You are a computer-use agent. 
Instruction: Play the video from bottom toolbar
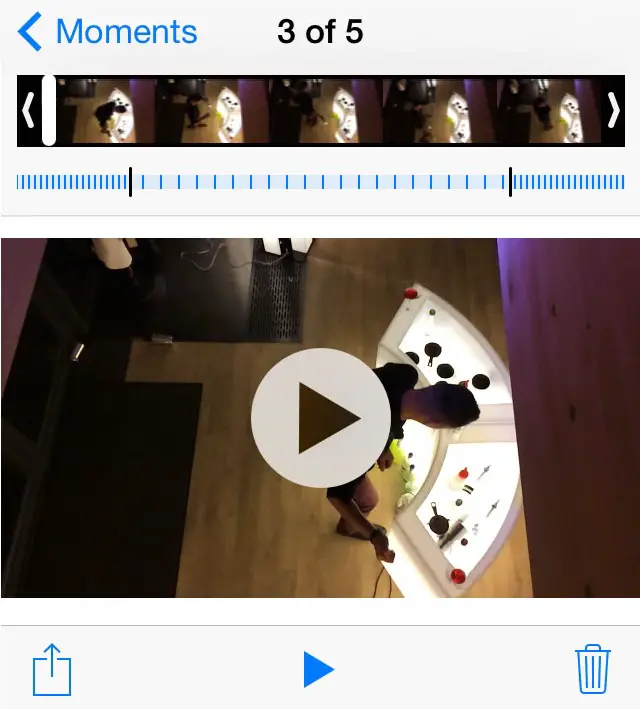(318, 669)
